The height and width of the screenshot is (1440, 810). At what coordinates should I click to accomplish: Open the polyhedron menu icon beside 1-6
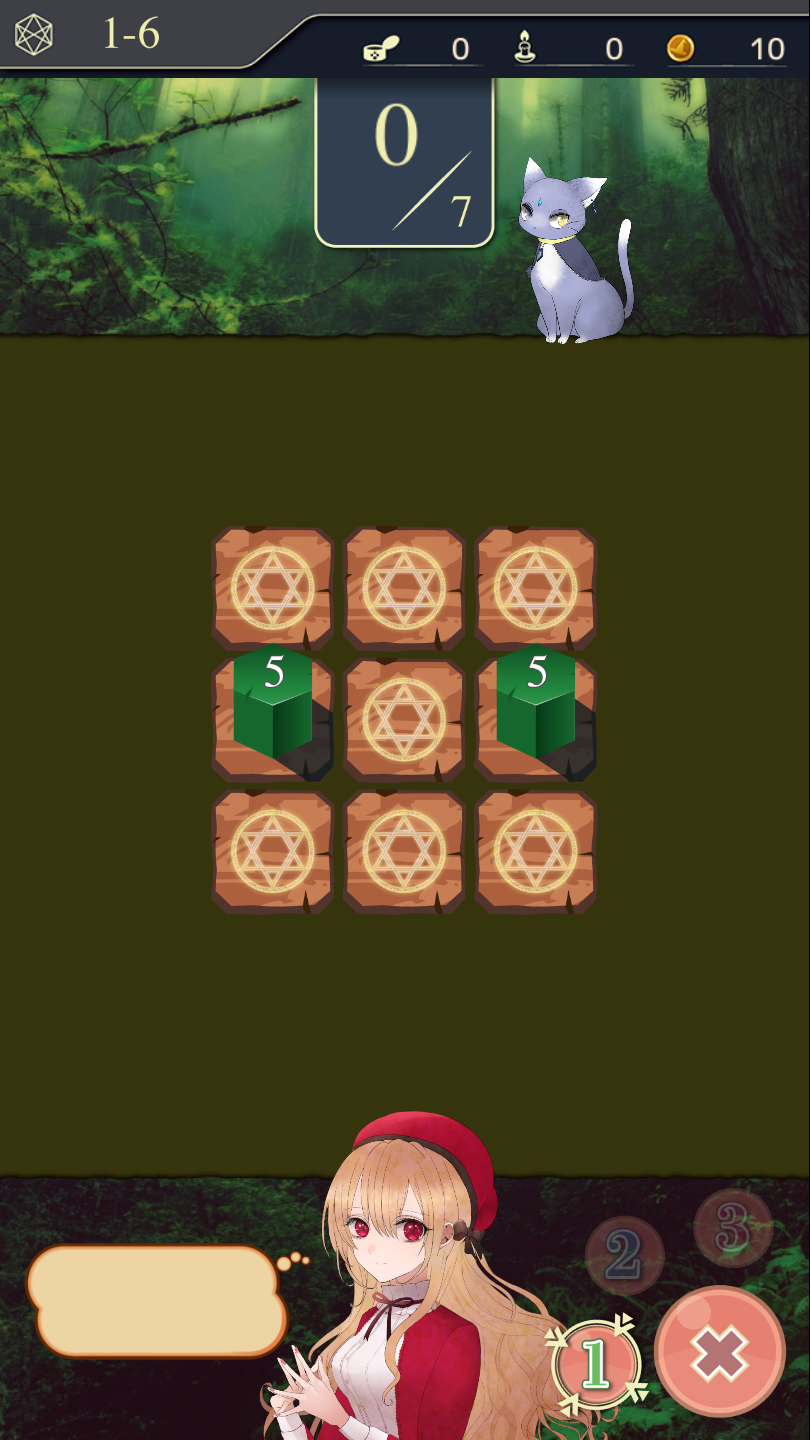[34, 35]
